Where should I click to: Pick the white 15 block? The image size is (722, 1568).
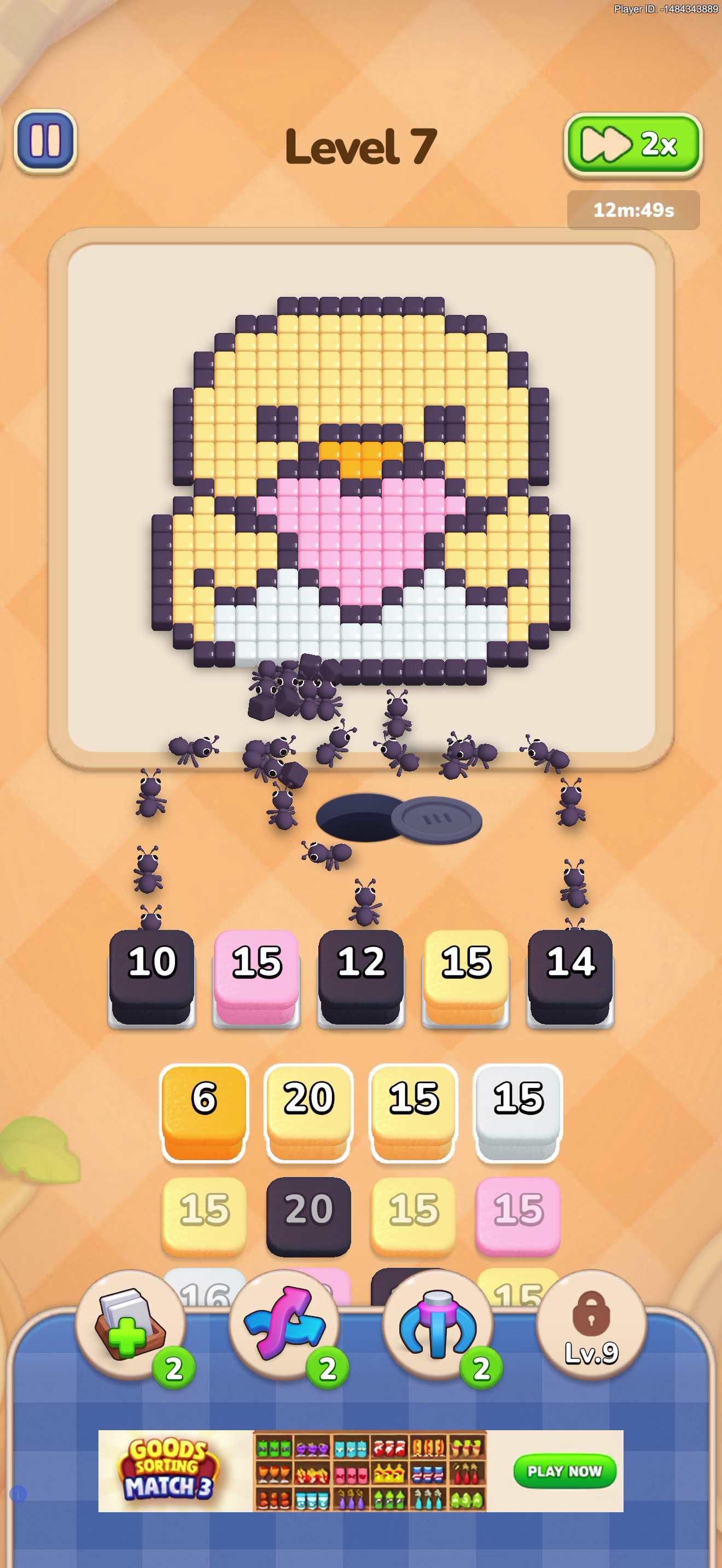[518, 1113]
